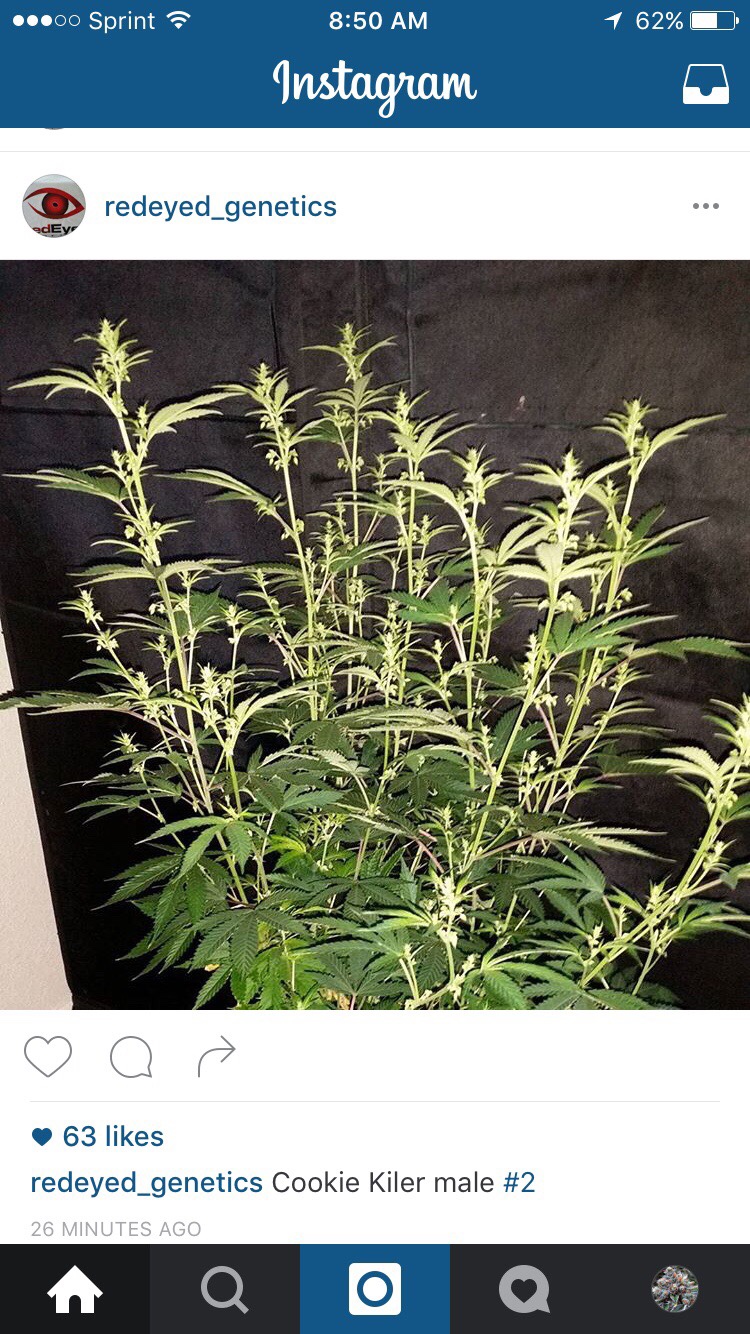Tap redeyed_genetics name in the caption
750x1334 pixels.
(146, 1183)
